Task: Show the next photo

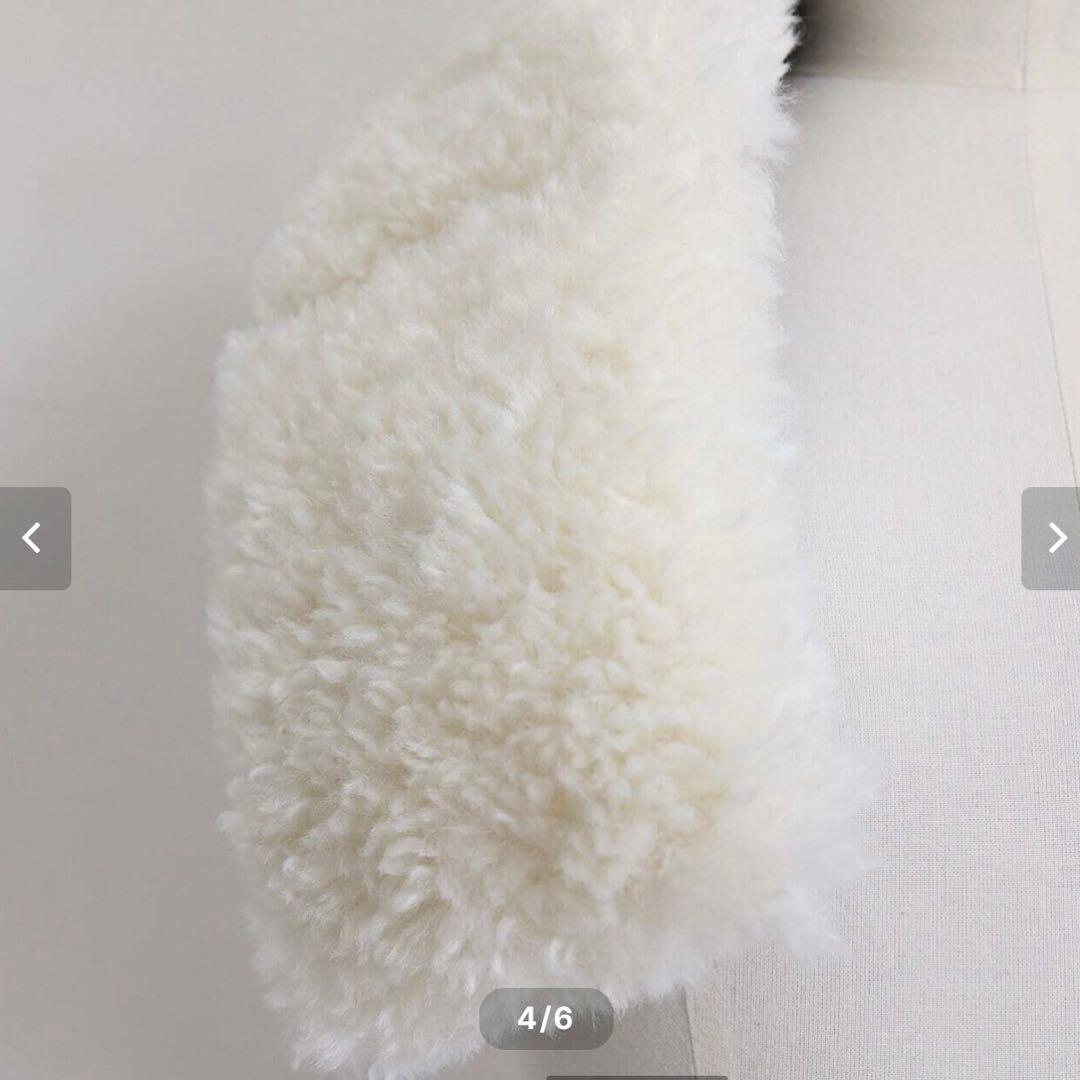Action: 1052,538
